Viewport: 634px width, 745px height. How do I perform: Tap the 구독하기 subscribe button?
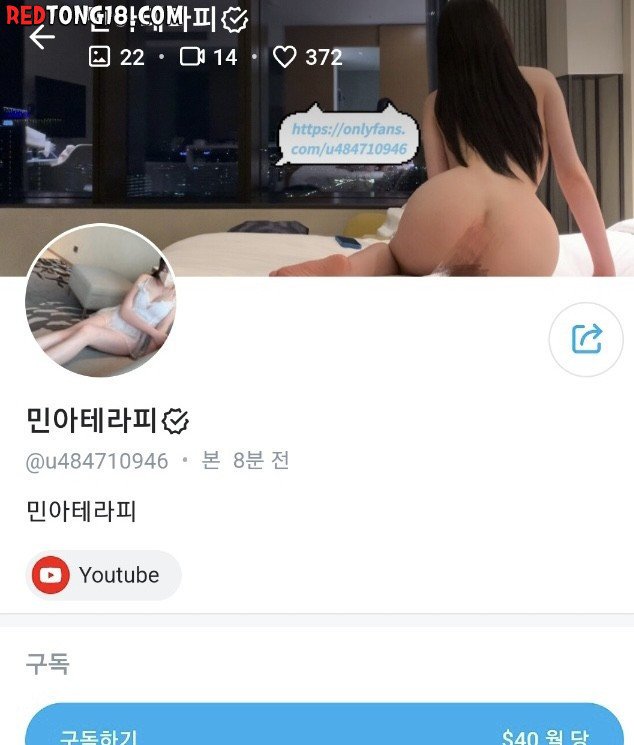pyautogui.click(x=324, y=728)
